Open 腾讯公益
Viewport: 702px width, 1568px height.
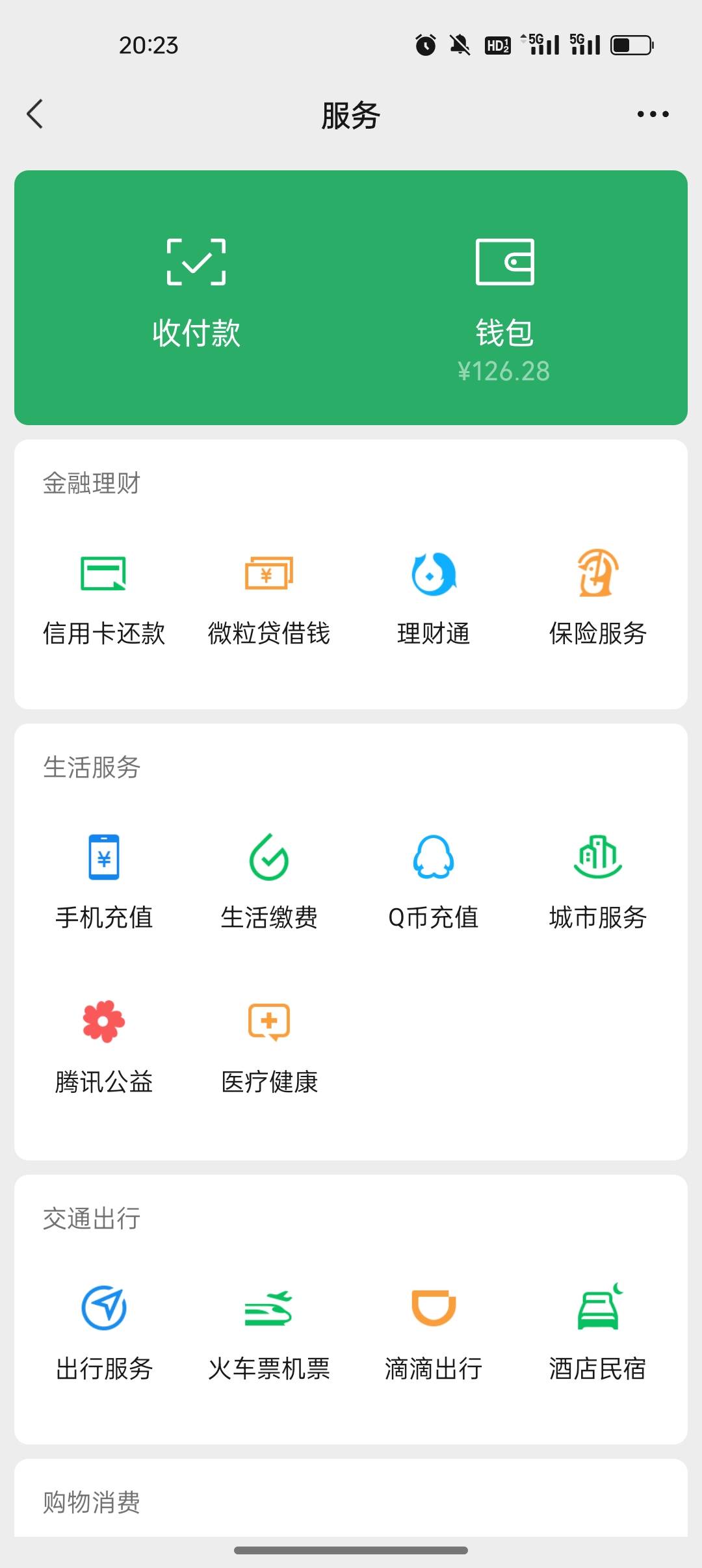pyautogui.click(x=104, y=1047)
